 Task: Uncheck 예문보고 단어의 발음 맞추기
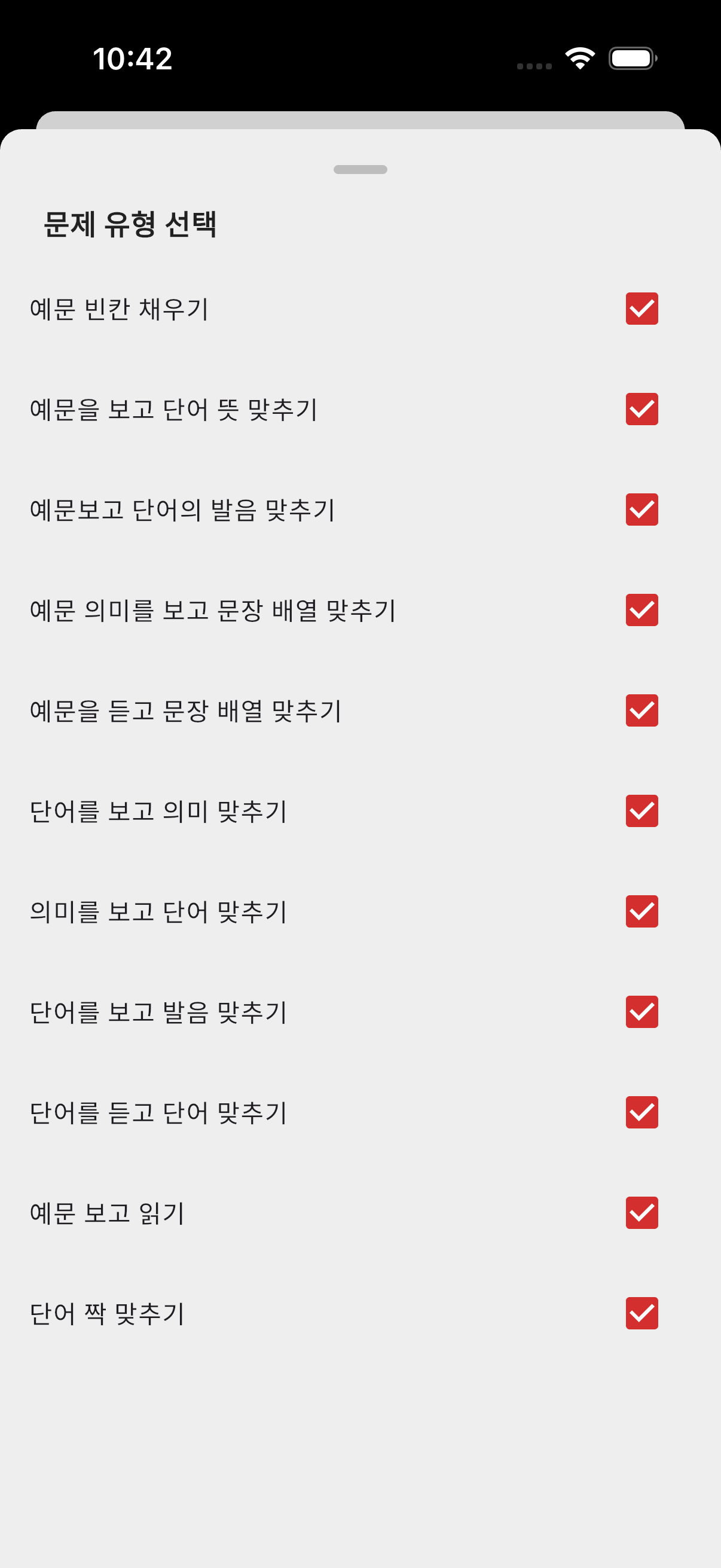[642, 511]
